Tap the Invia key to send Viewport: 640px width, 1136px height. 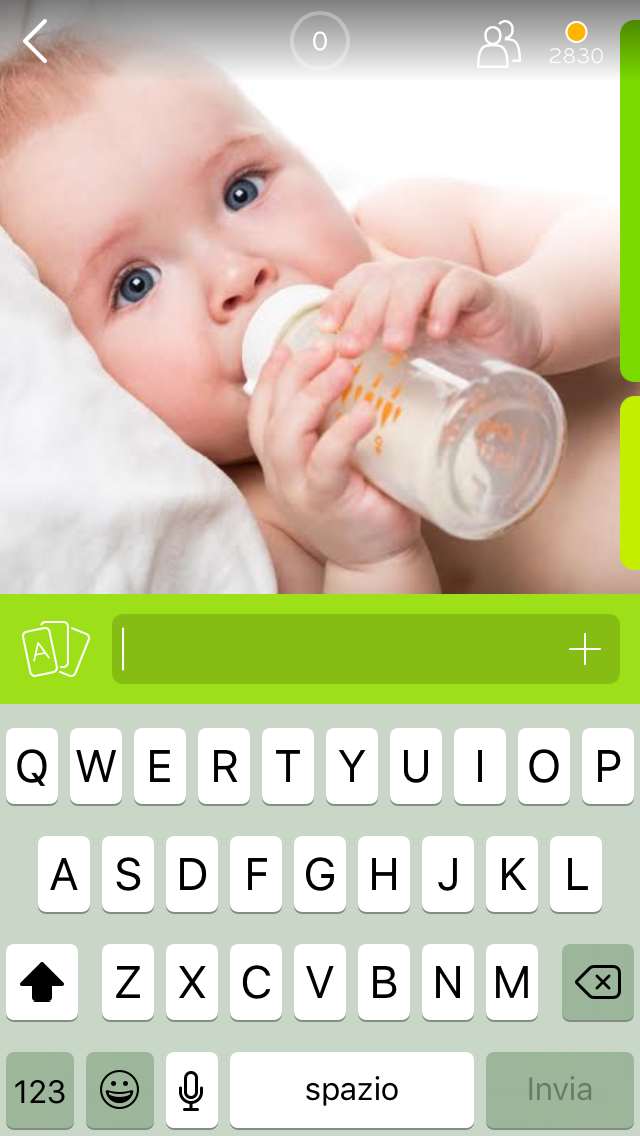(x=559, y=1089)
